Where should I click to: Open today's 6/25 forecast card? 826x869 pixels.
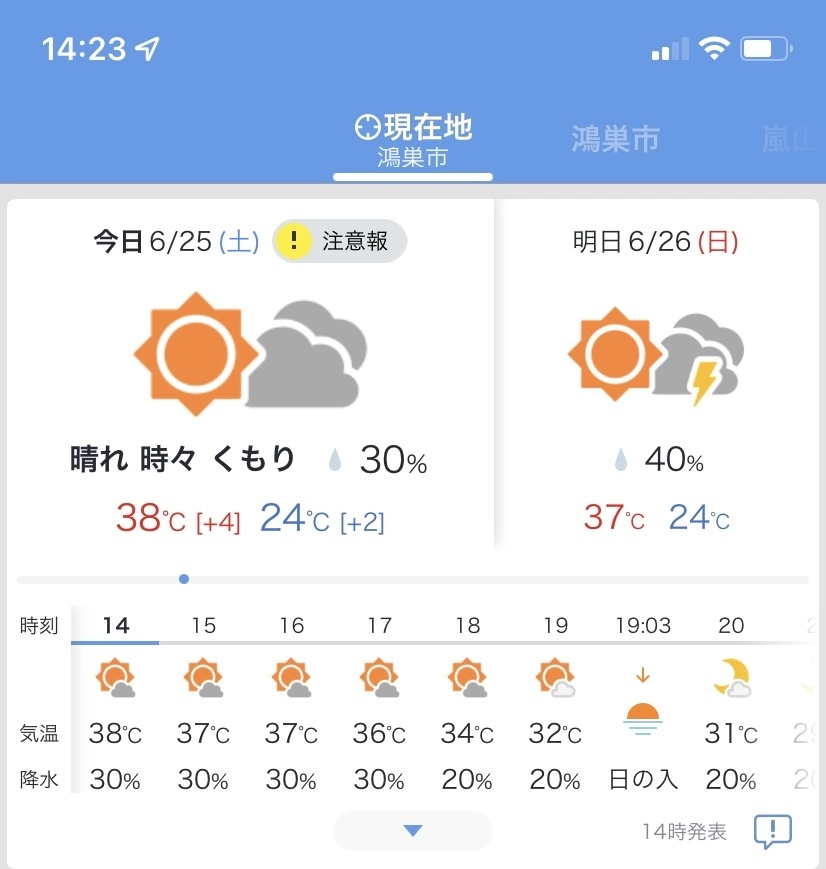click(x=250, y=380)
